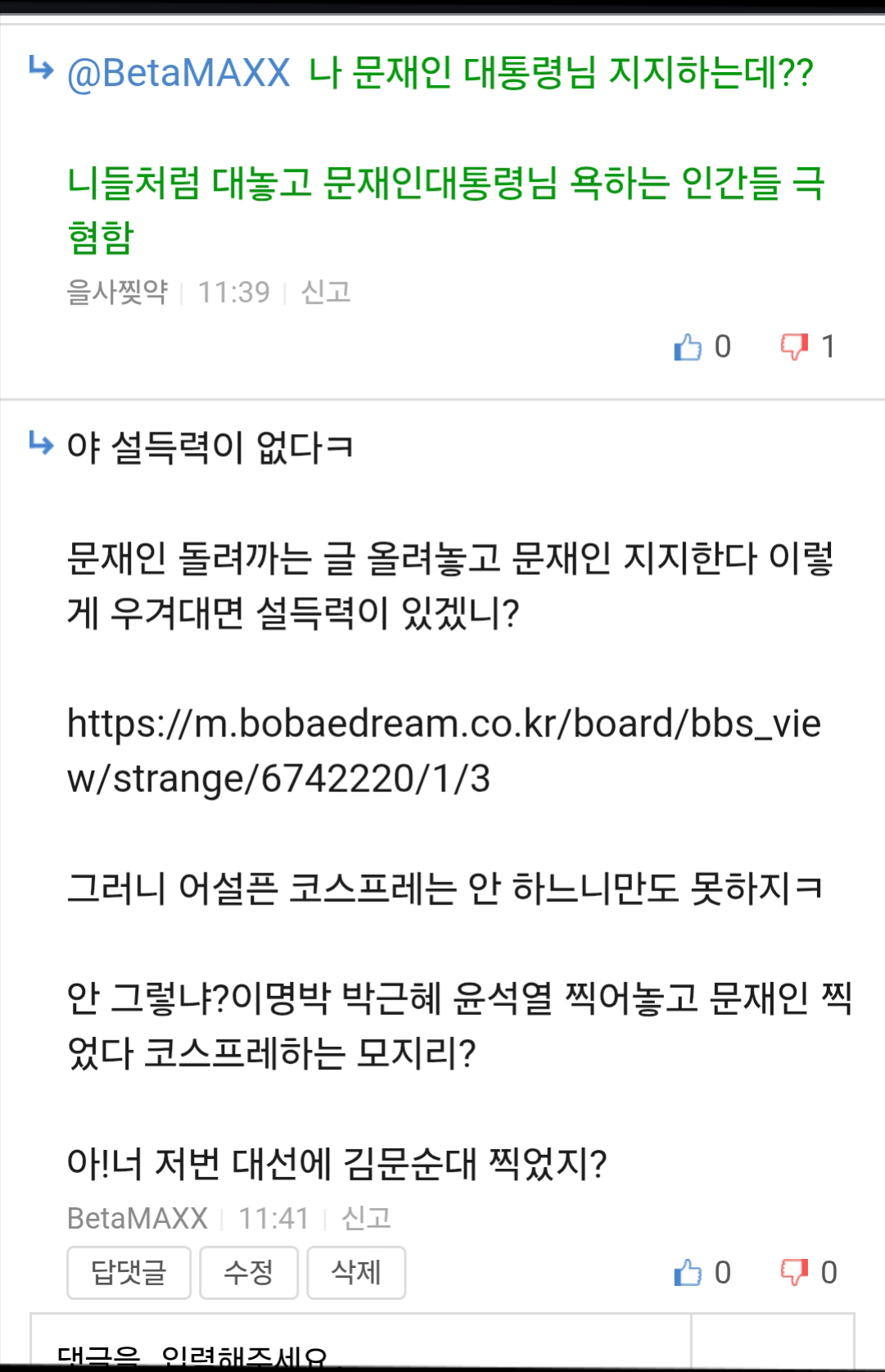Like BetaMAXX's comment
885x1372 pixels.
688,1273
